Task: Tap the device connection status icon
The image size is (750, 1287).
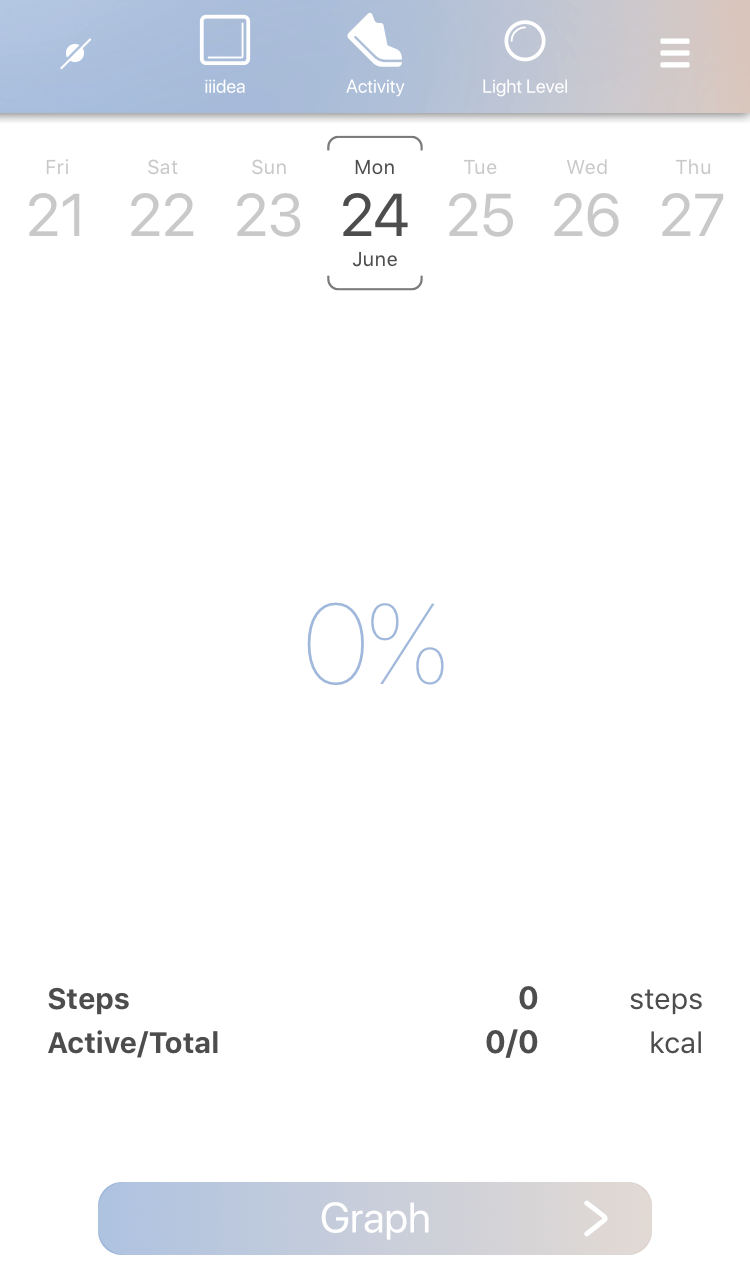Action: pyautogui.click(x=76, y=53)
